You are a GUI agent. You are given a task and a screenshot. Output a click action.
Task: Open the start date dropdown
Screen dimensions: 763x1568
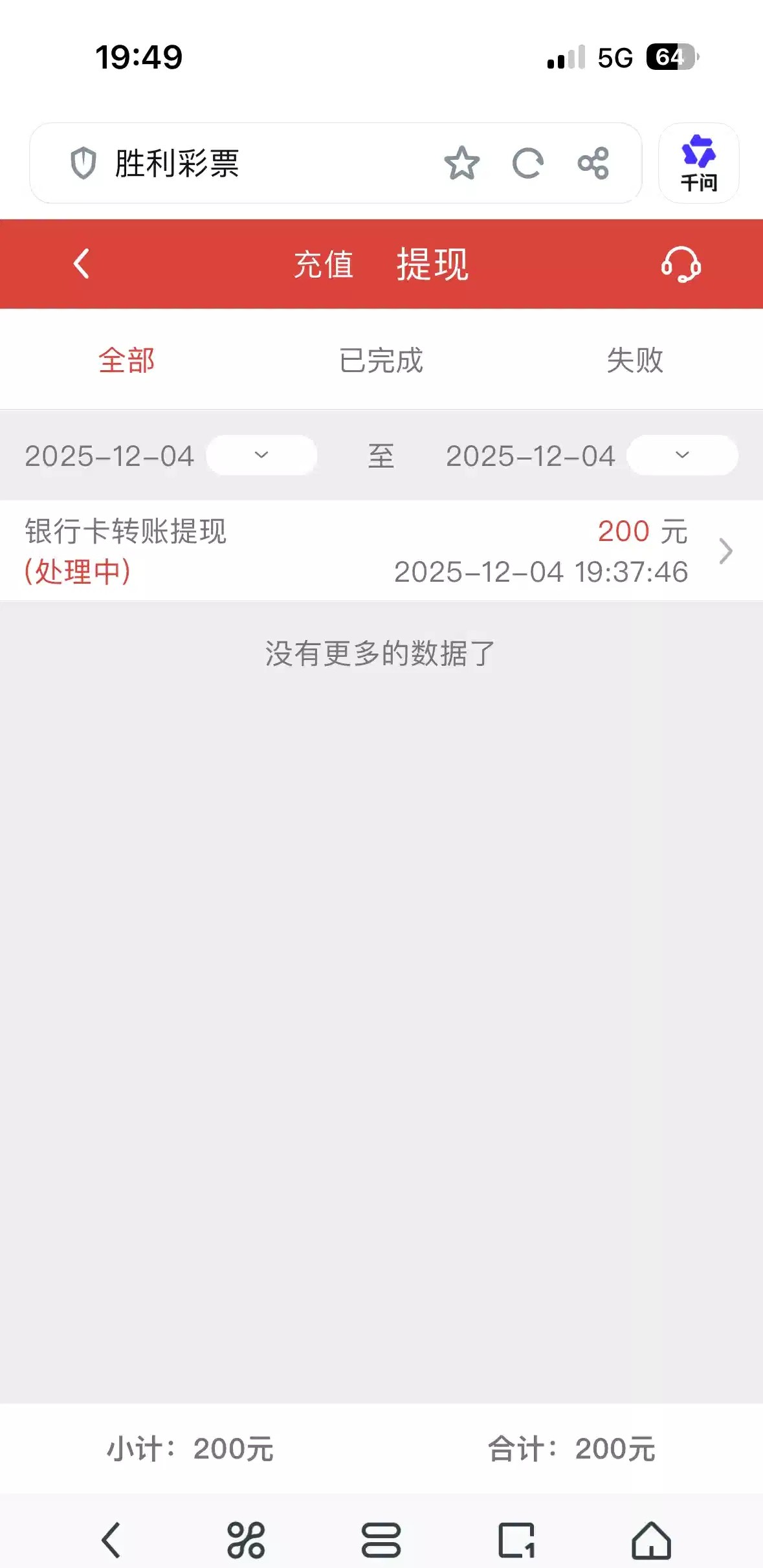(x=261, y=455)
